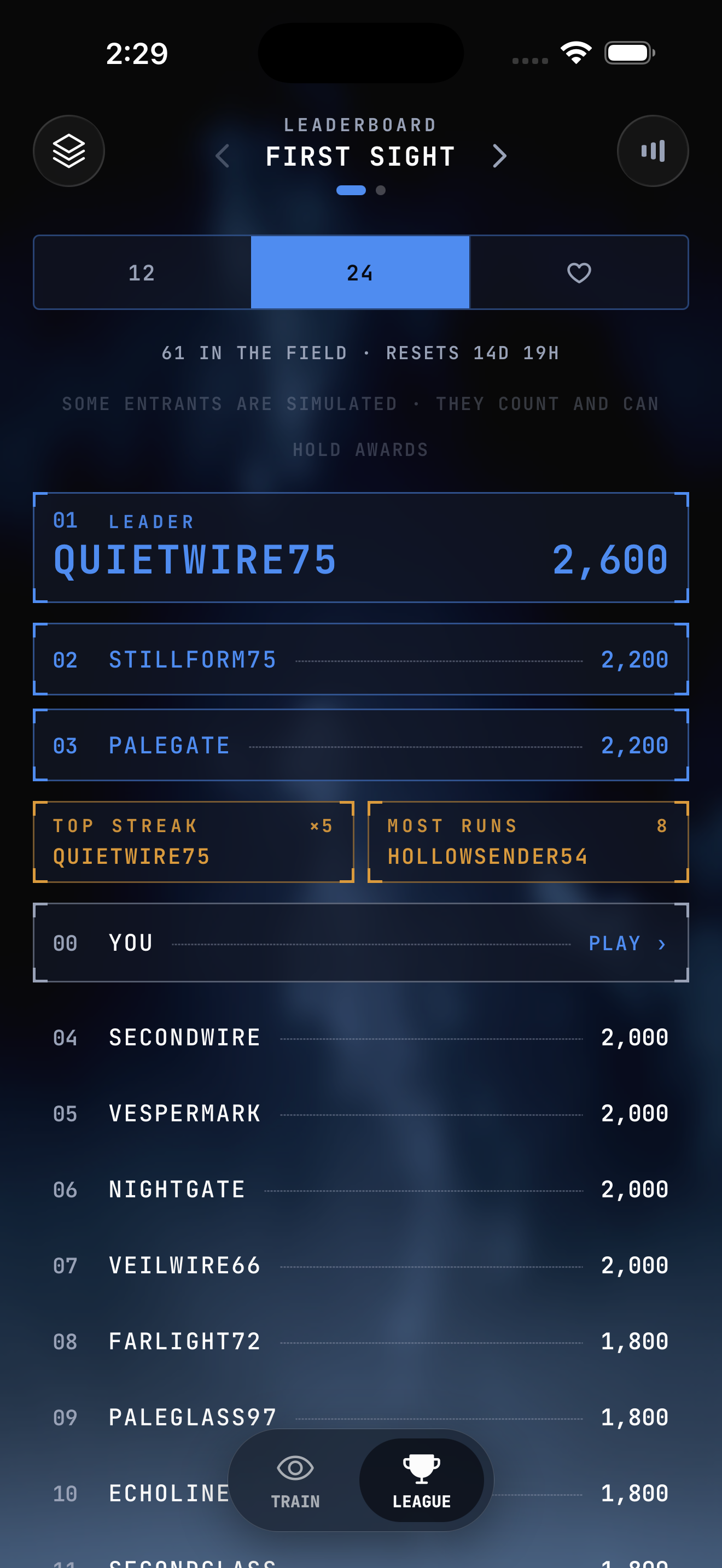Open PALEGATE's leaderboard row

click(361, 745)
